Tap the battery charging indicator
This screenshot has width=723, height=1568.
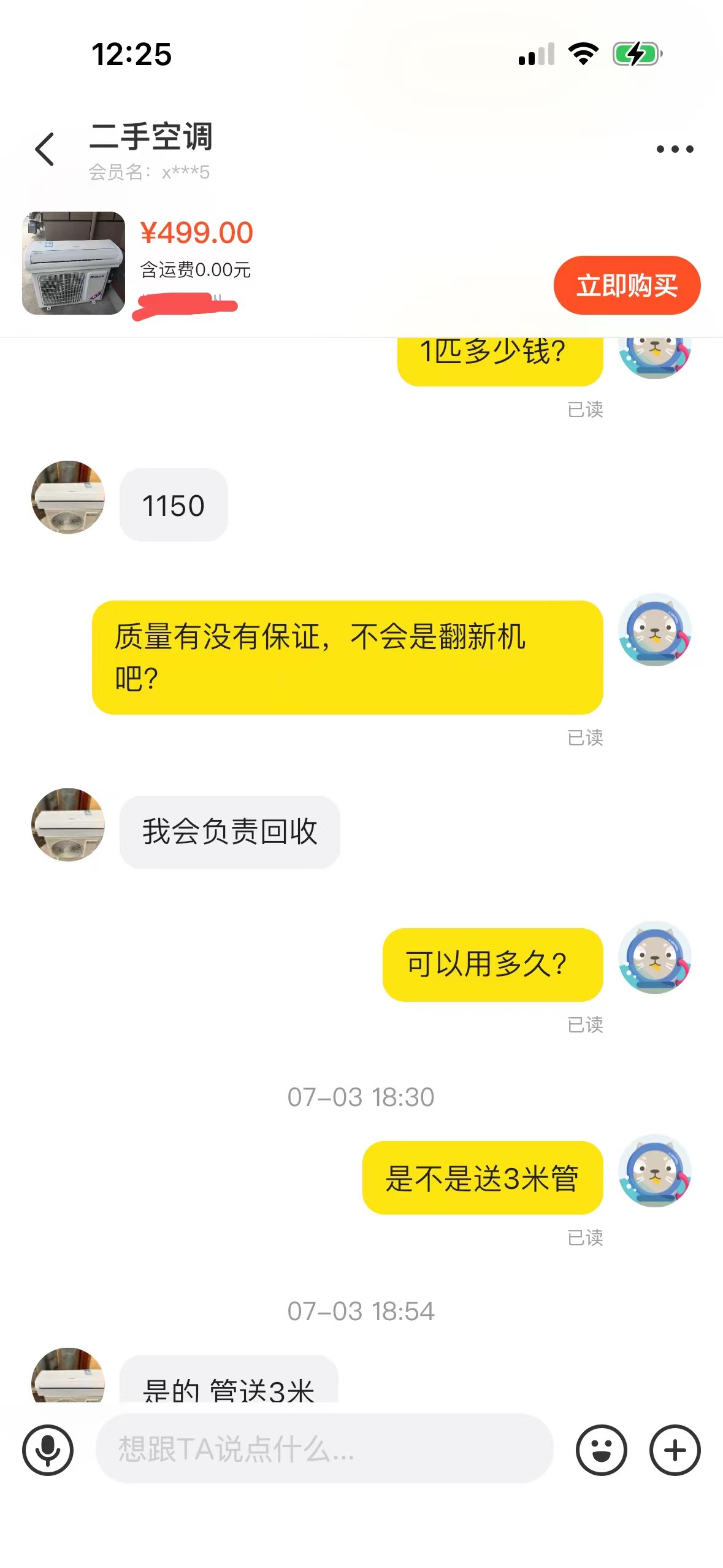click(x=637, y=54)
